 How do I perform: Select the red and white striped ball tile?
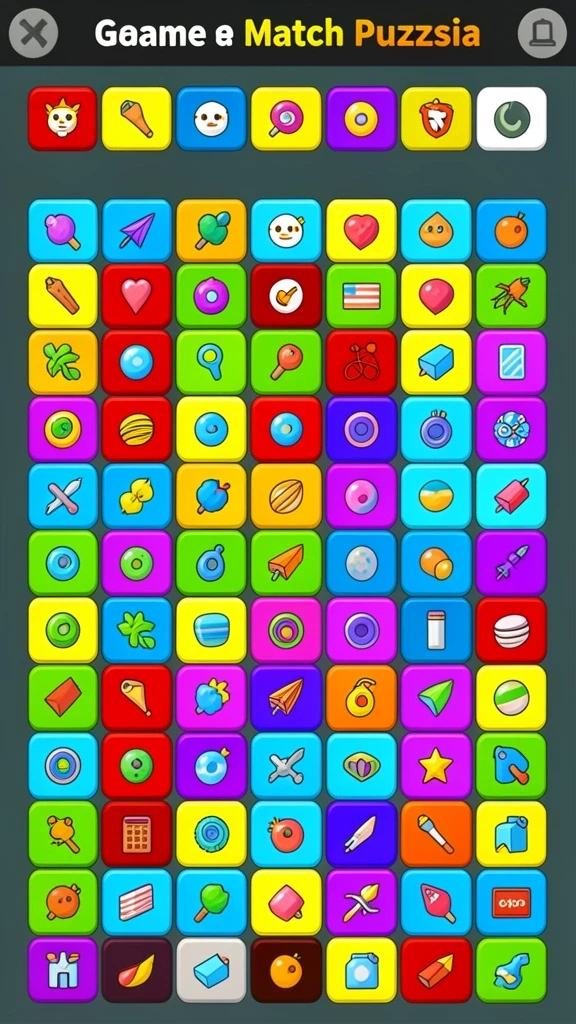tap(511, 630)
